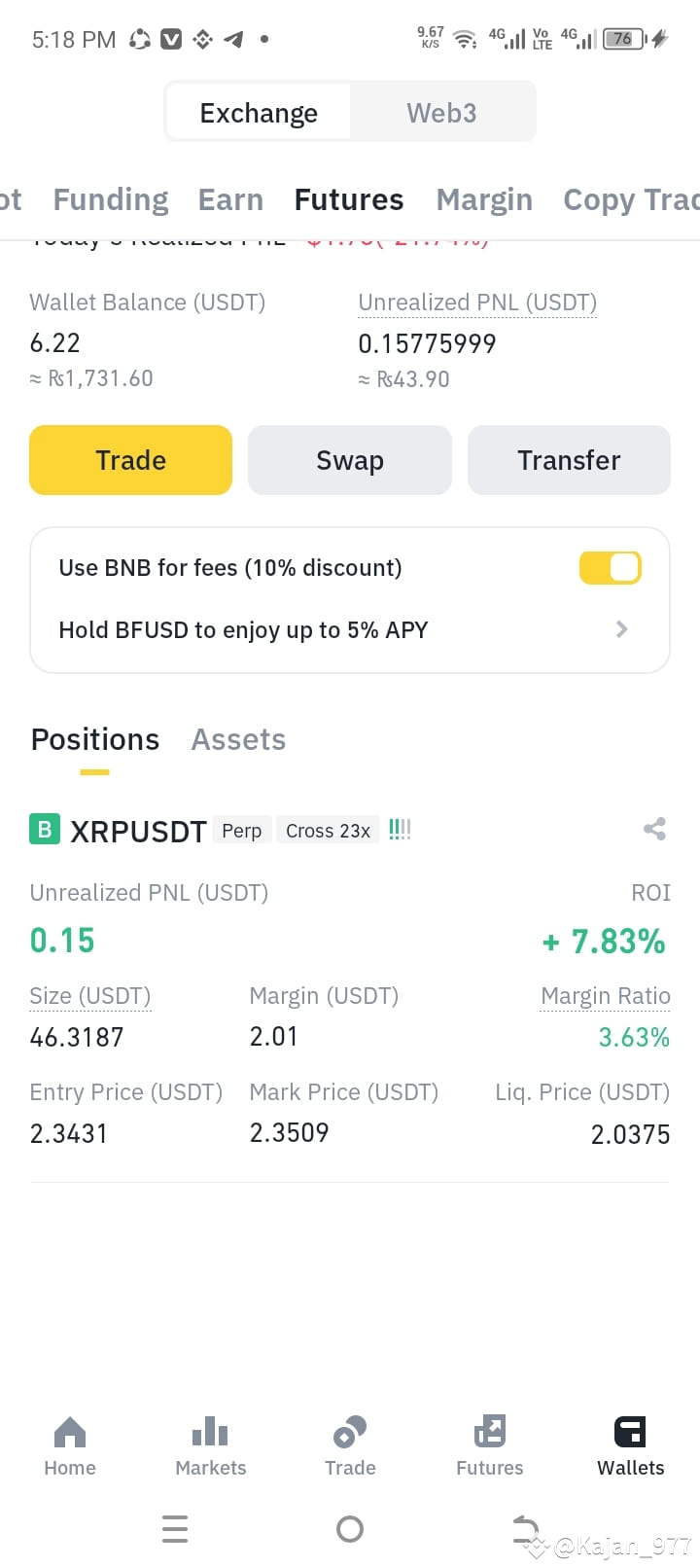Open the Size (USDT) definition
The image size is (700, 1568).
point(89,995)
